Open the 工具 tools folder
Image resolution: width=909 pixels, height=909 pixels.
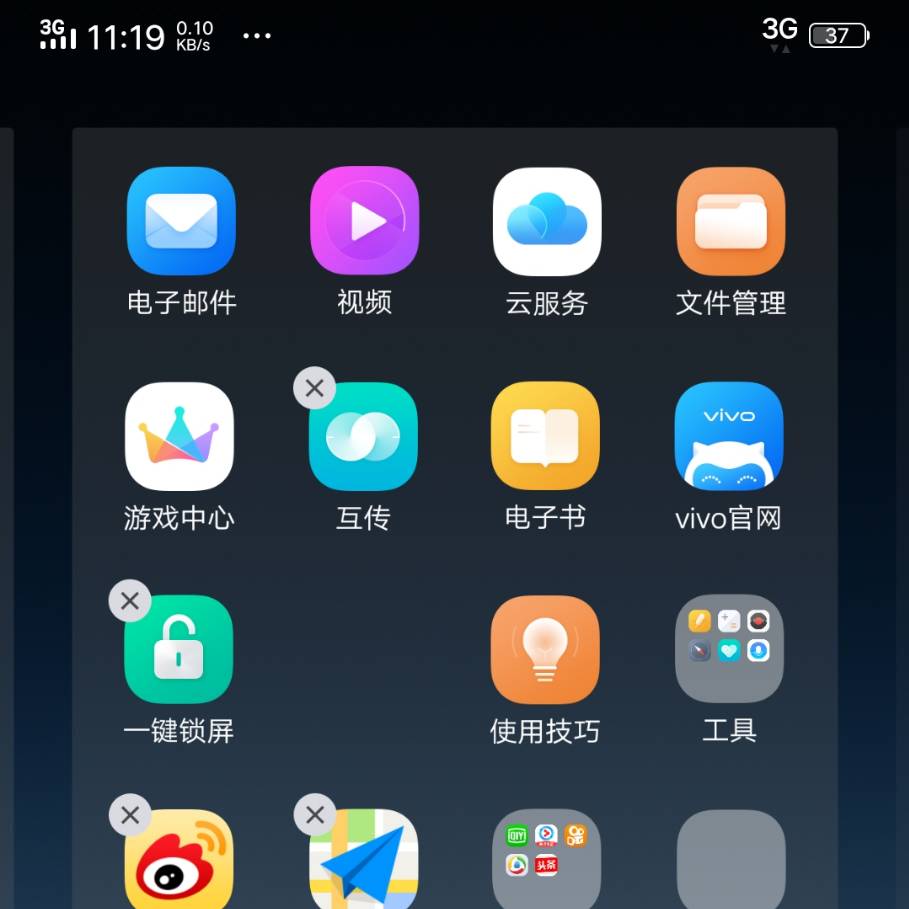coord(729,650)
